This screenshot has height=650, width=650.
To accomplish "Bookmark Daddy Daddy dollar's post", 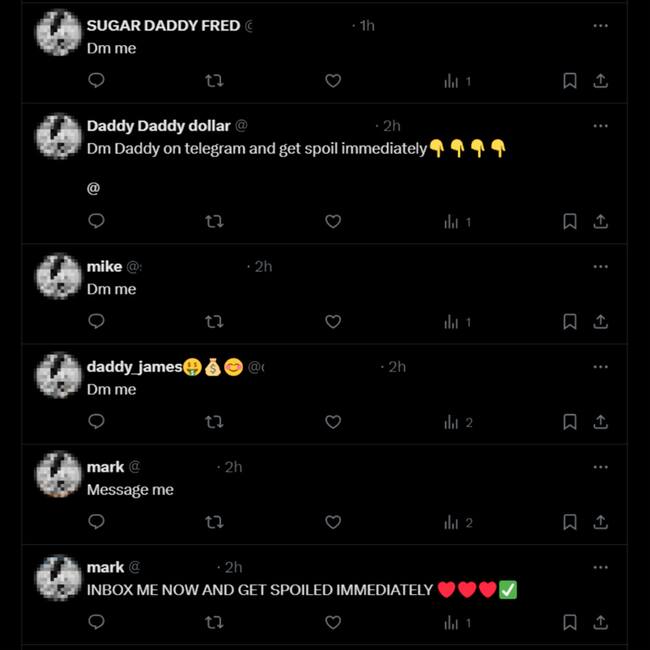I will tap(569, 222).
